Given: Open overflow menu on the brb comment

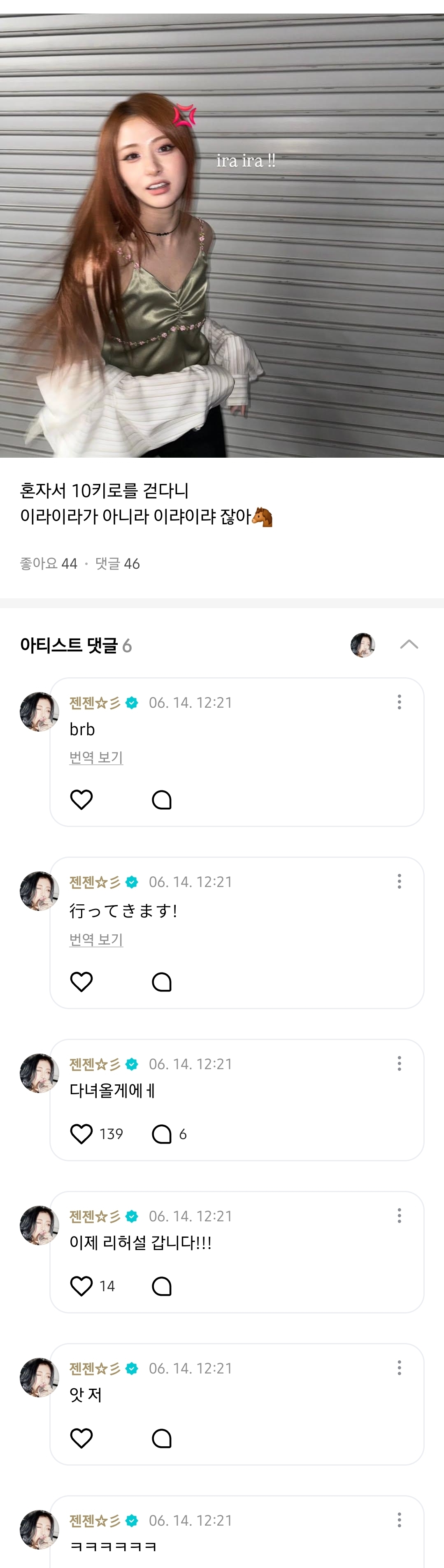Looking at the screenshot, I should click(x=399, y=702).
